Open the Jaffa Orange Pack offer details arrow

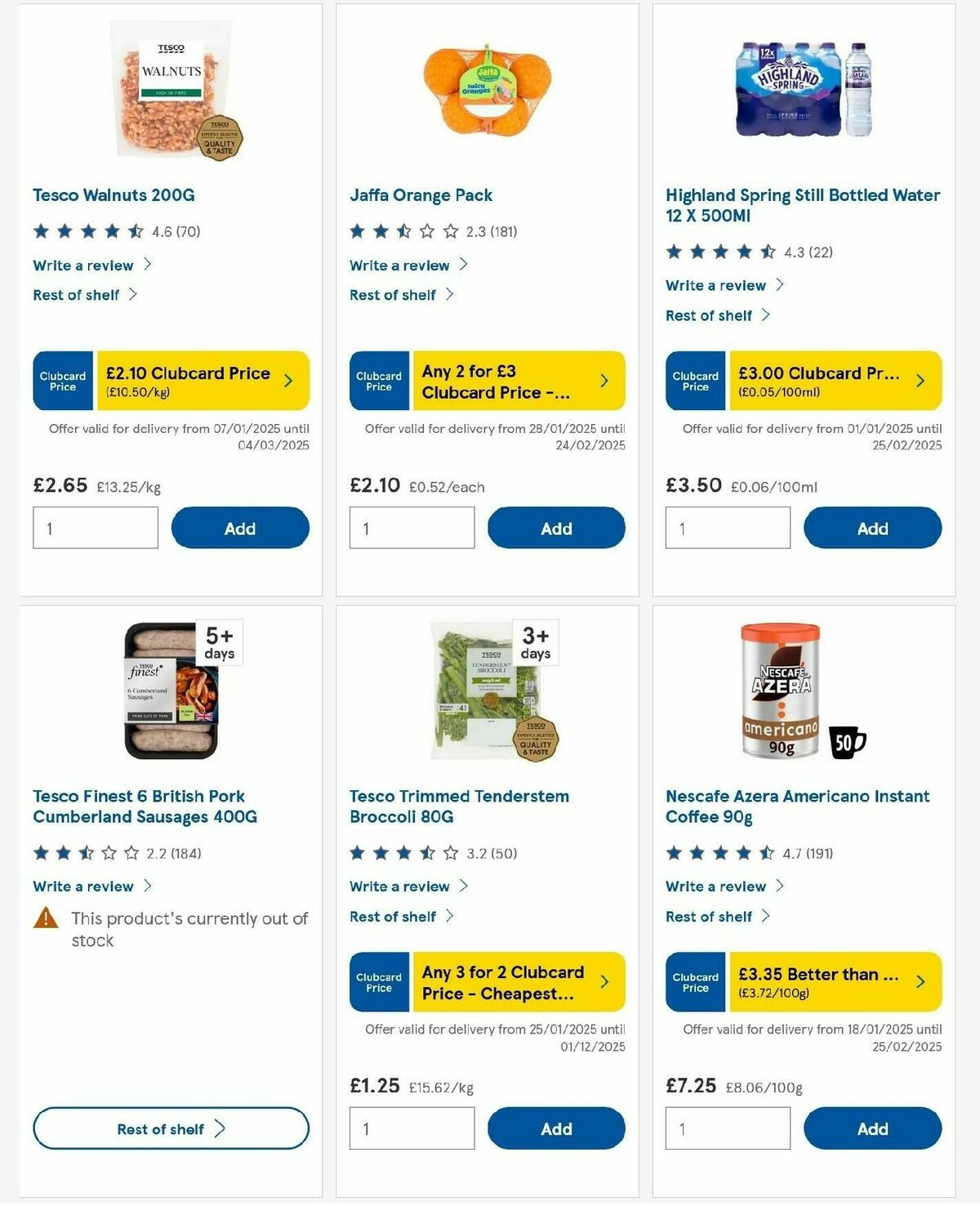(604, 380)
